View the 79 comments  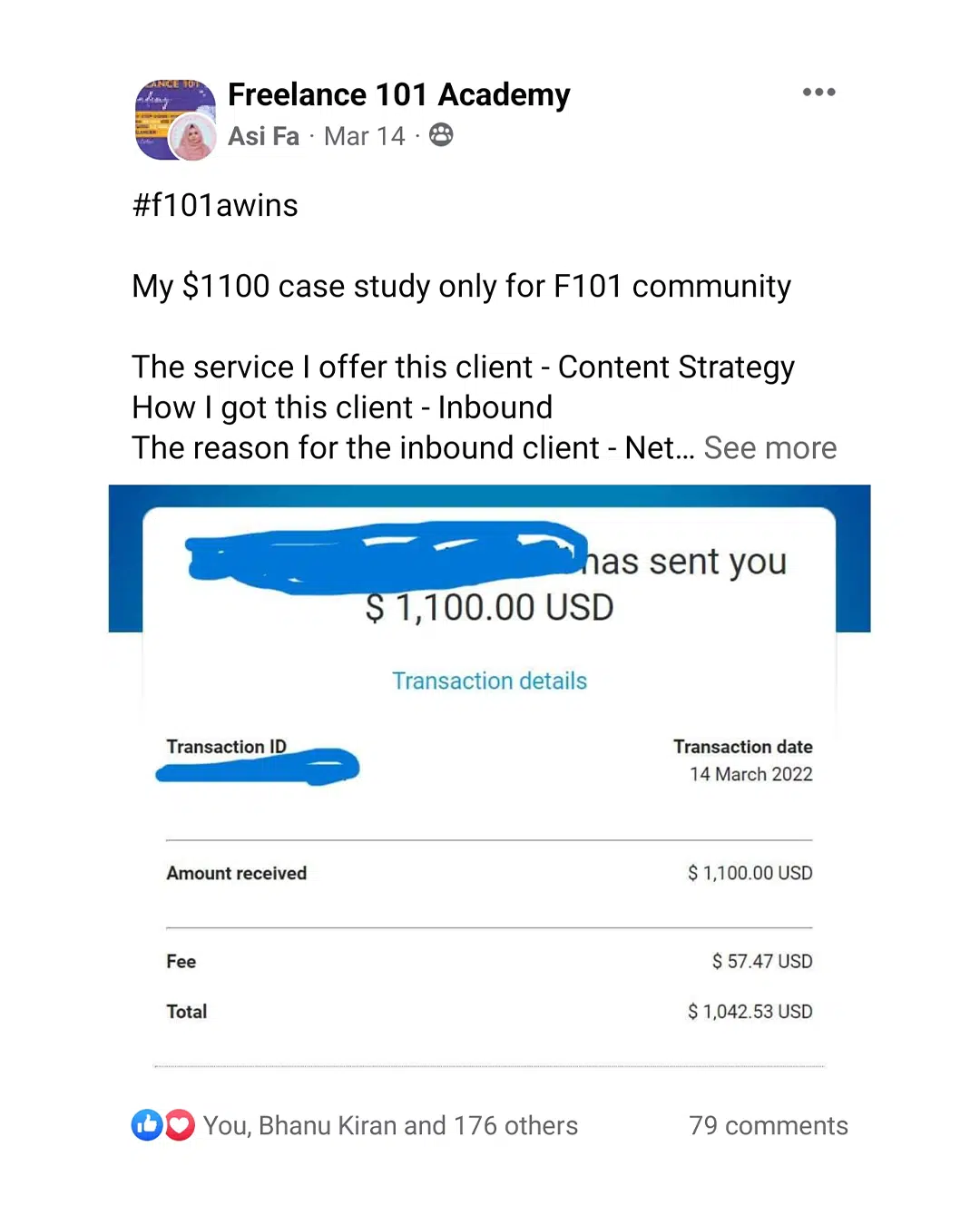coord(768,1125)
